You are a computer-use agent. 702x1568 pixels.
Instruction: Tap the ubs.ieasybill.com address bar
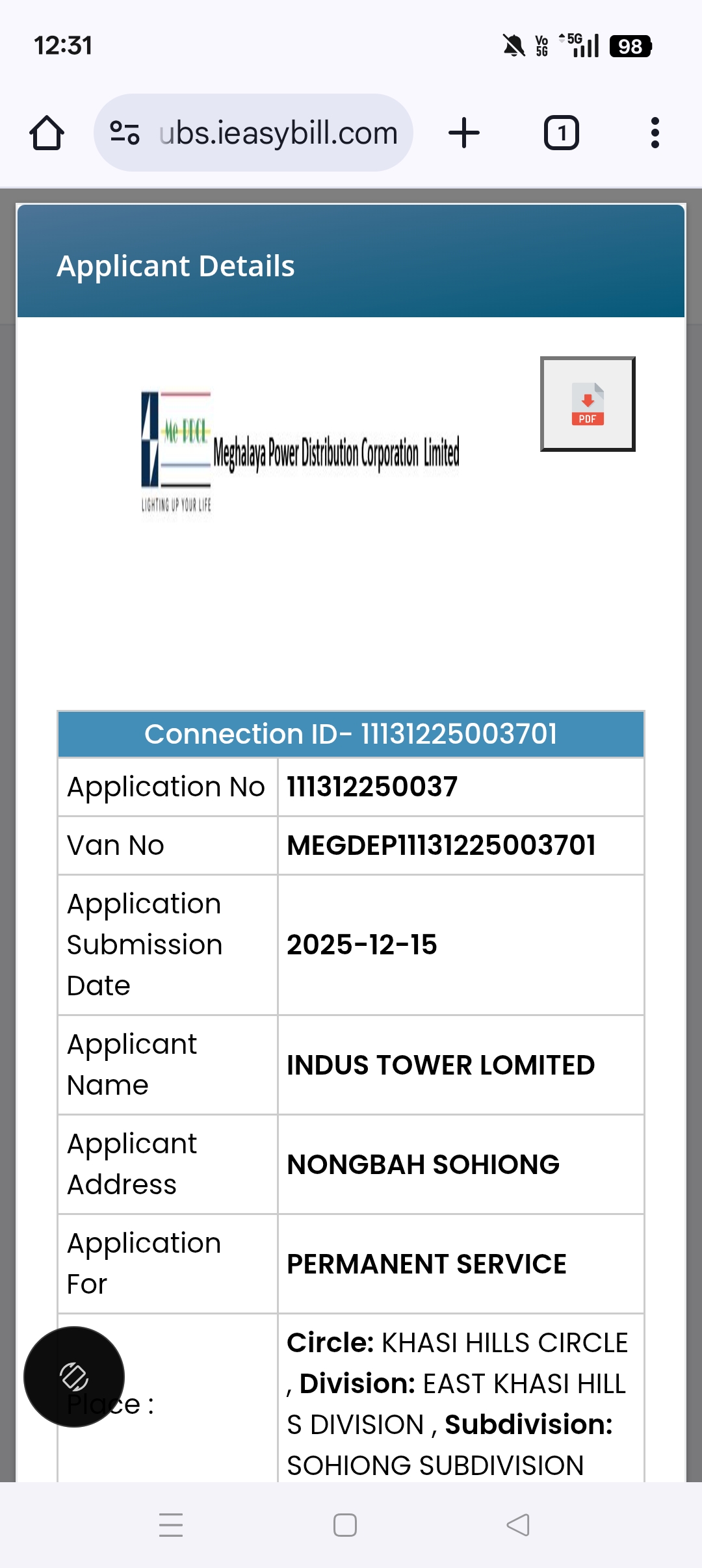[x=278, y=133]
